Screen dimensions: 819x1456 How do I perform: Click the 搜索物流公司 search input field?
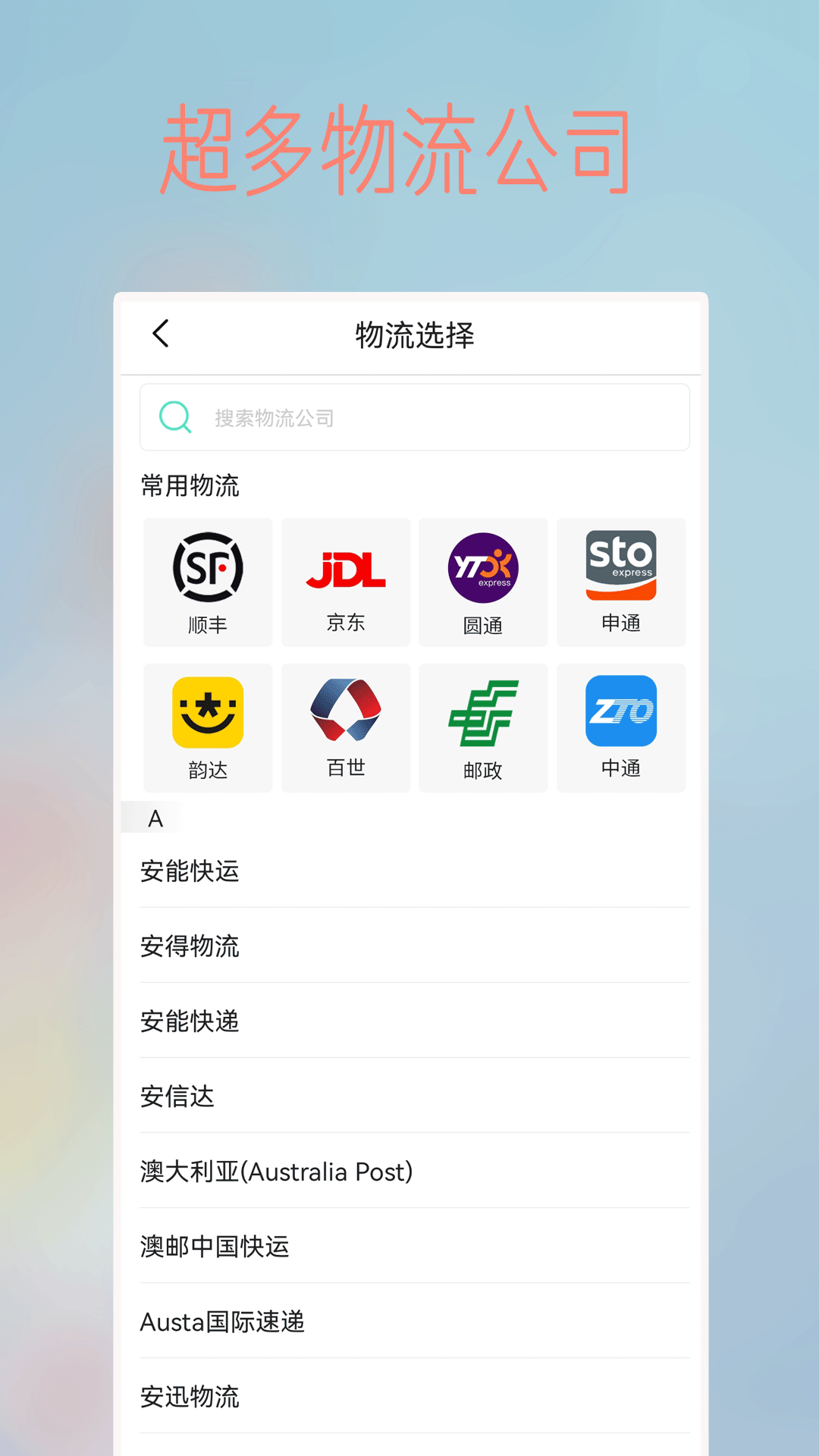pos(414,416)
